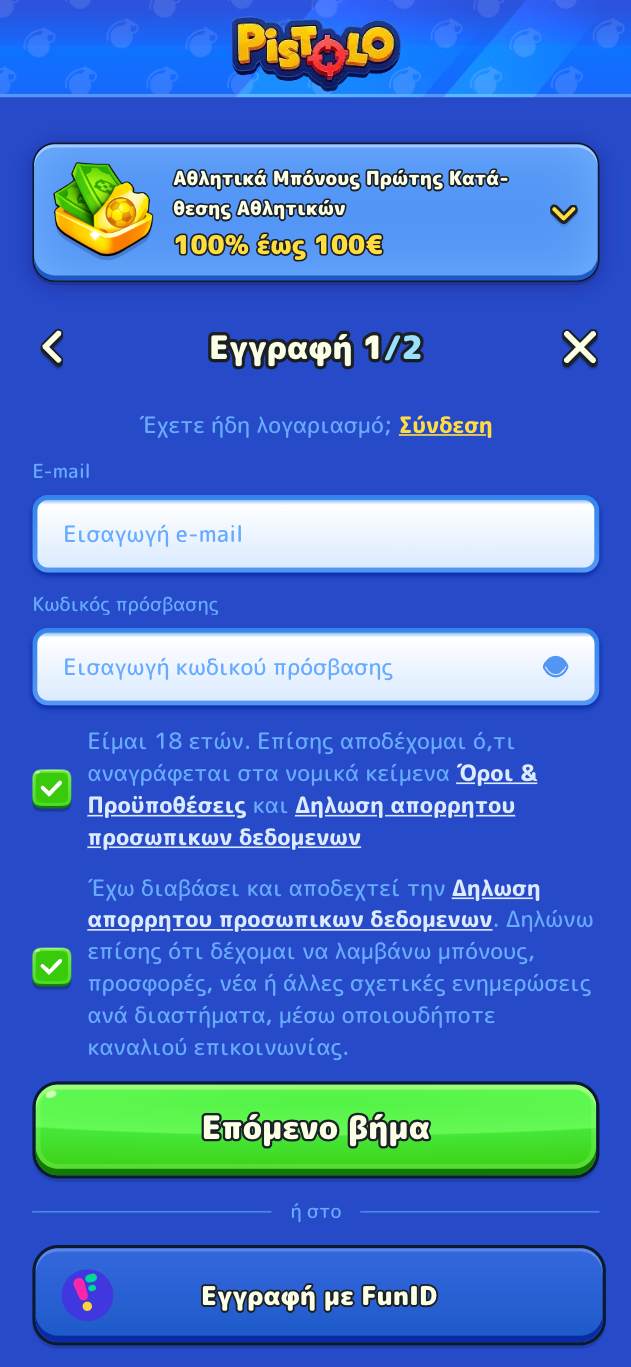Focus the E-mail input field
The width and height of the screenshot is (631, 1367).
point(315,534)
